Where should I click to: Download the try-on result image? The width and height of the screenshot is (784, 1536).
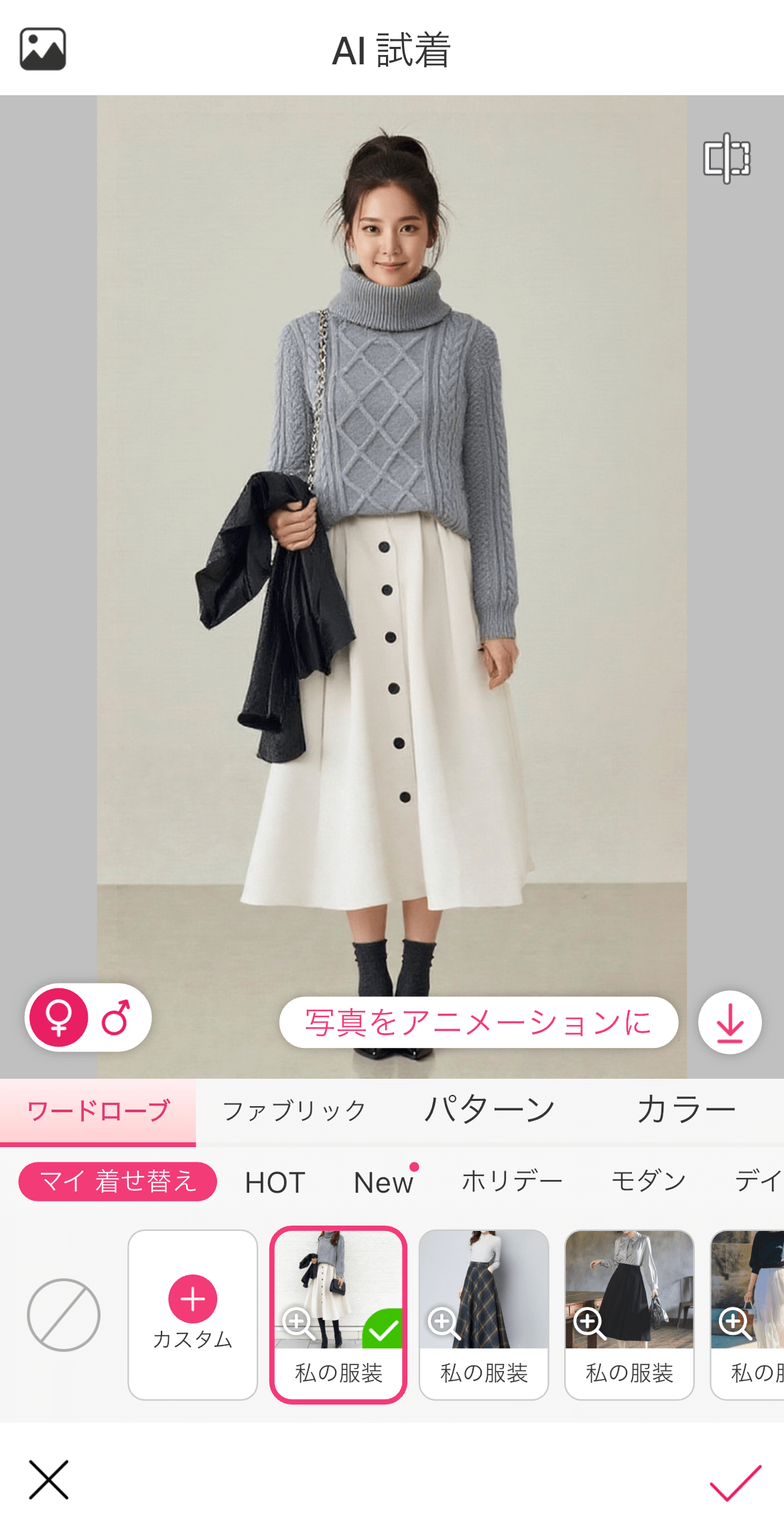tap(729, 1022)
